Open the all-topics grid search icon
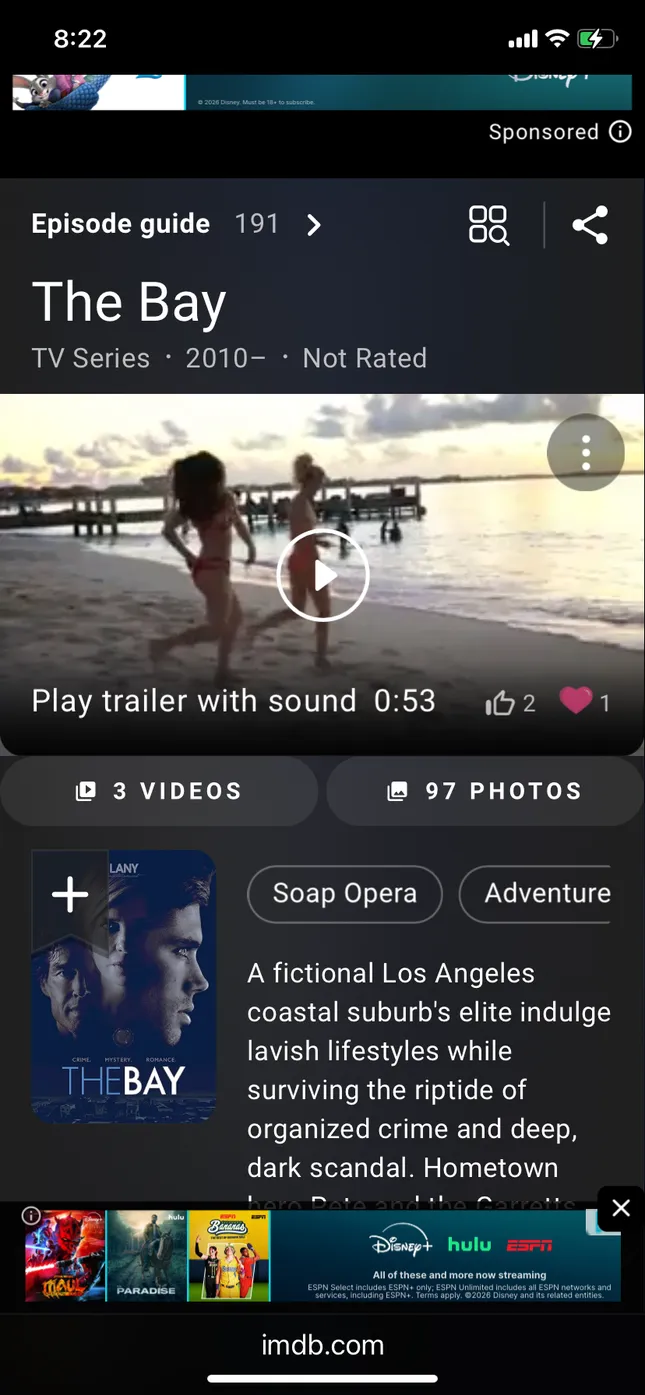The width and height of the screenshot is (645, 1395). (x=489, y=225)
